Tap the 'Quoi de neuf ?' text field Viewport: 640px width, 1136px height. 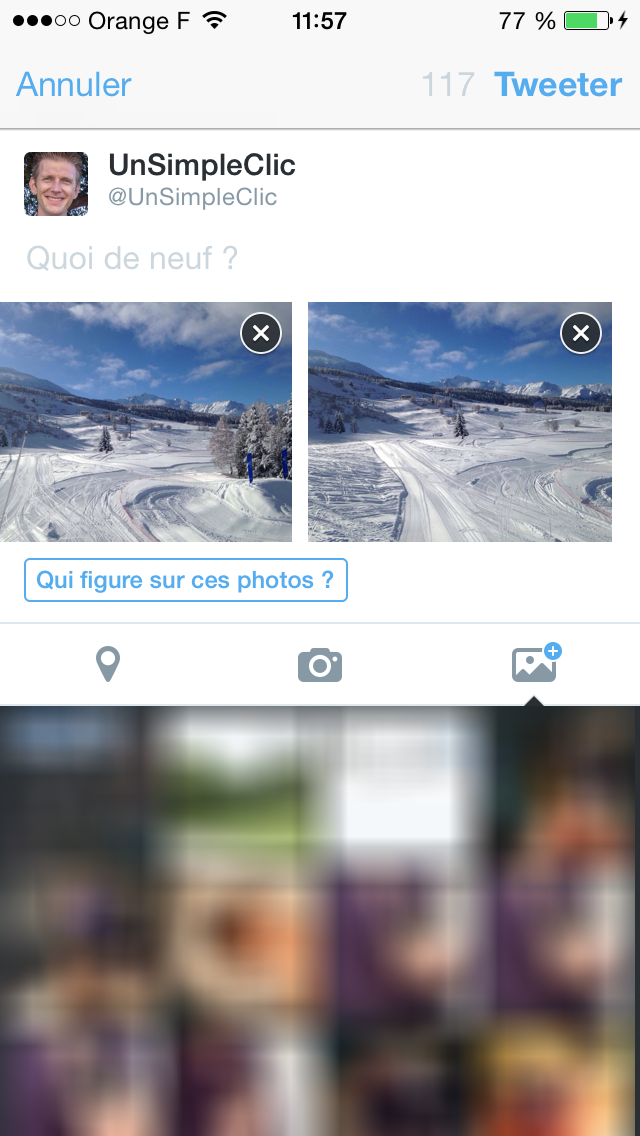tap(320, 258)
